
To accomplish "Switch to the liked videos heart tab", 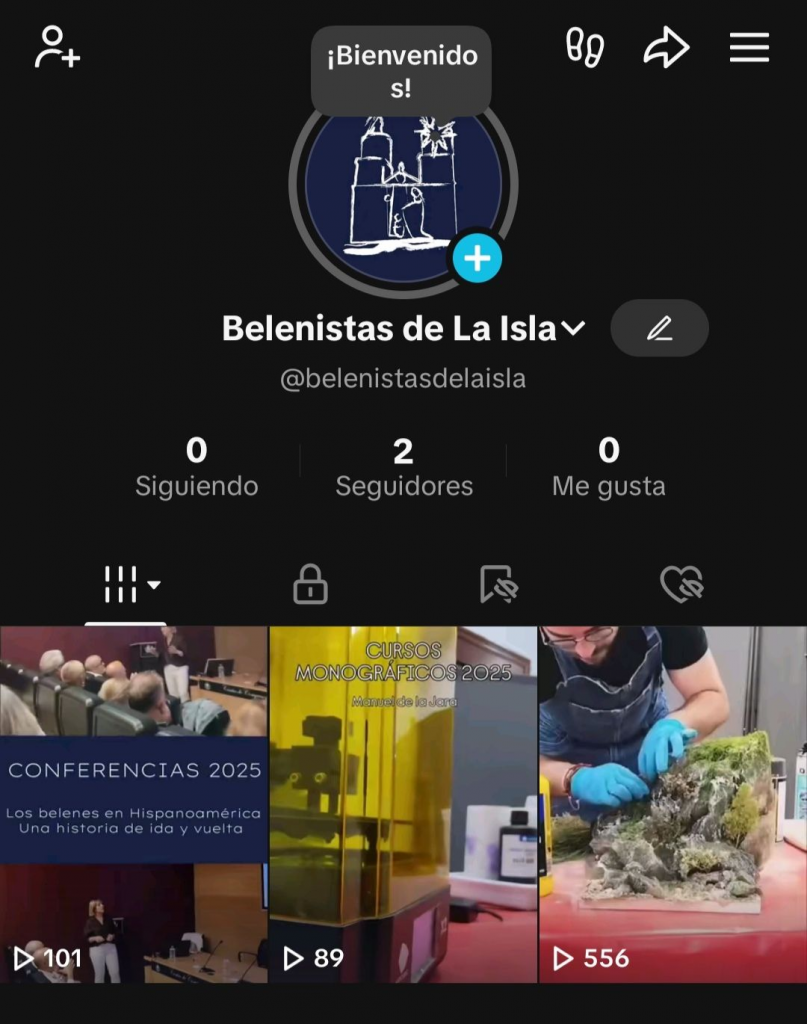I will 682,585.
